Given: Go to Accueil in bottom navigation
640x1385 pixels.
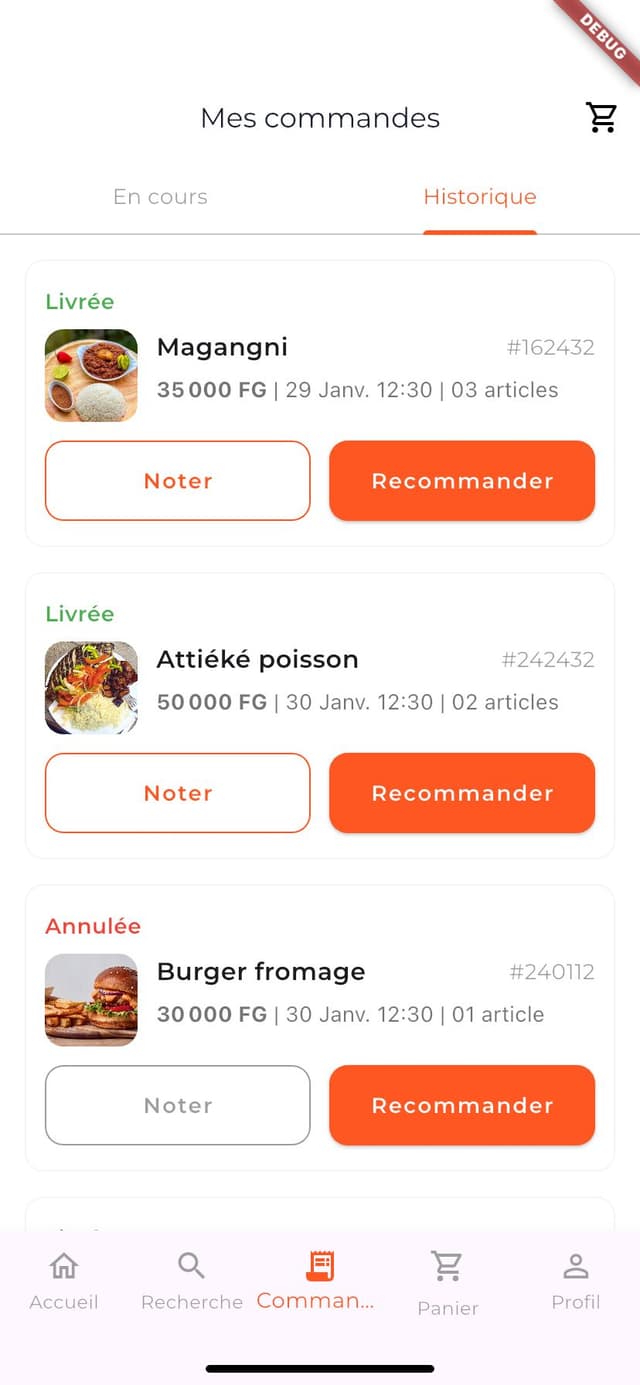Looking at the screenshot, I should pos(64,1280).
